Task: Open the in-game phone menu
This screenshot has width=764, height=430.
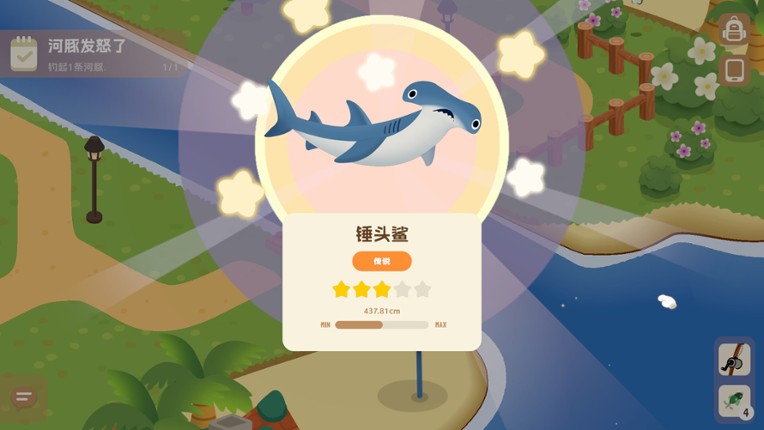Action: (x=734, y=70)
